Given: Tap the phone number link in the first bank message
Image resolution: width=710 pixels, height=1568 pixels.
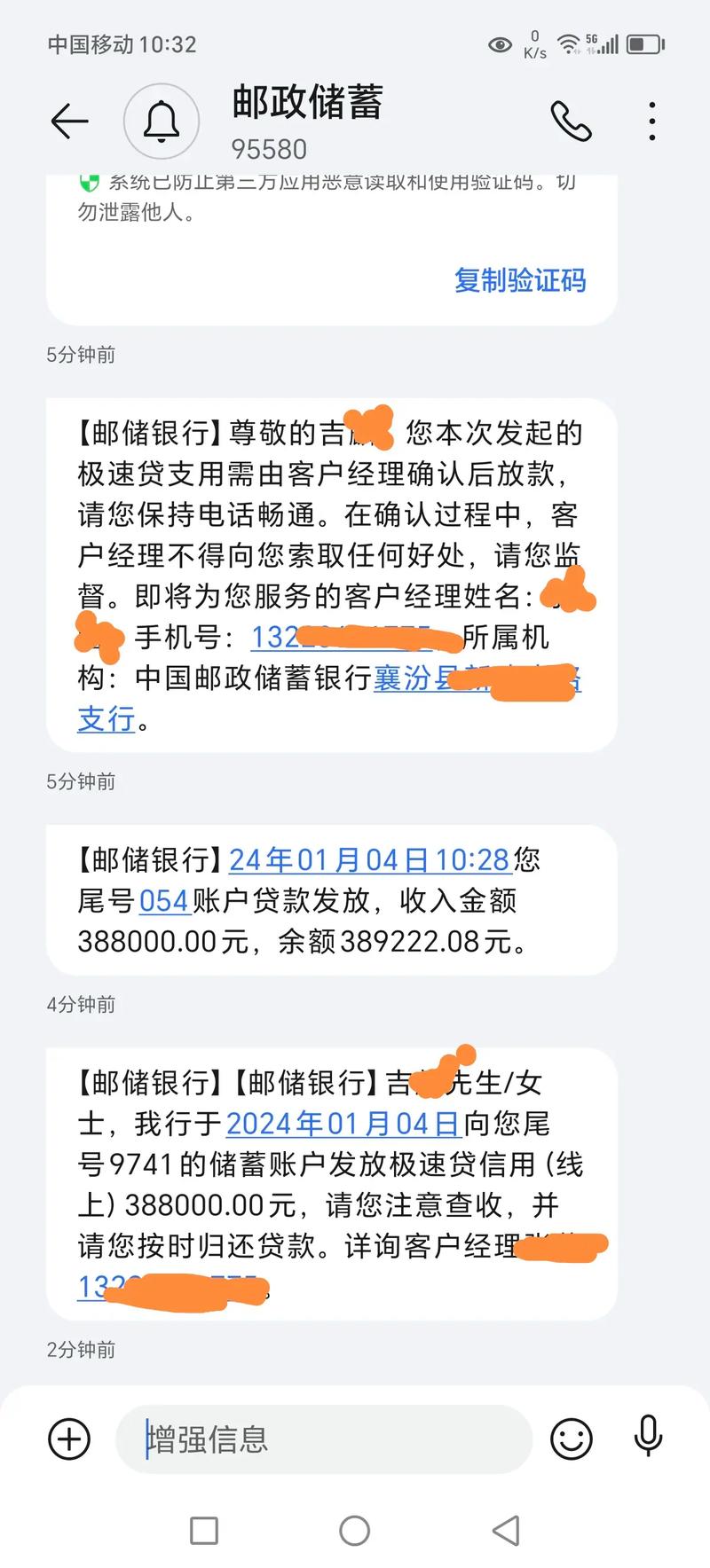Looking at the screenshot, I should click(346, 639).
